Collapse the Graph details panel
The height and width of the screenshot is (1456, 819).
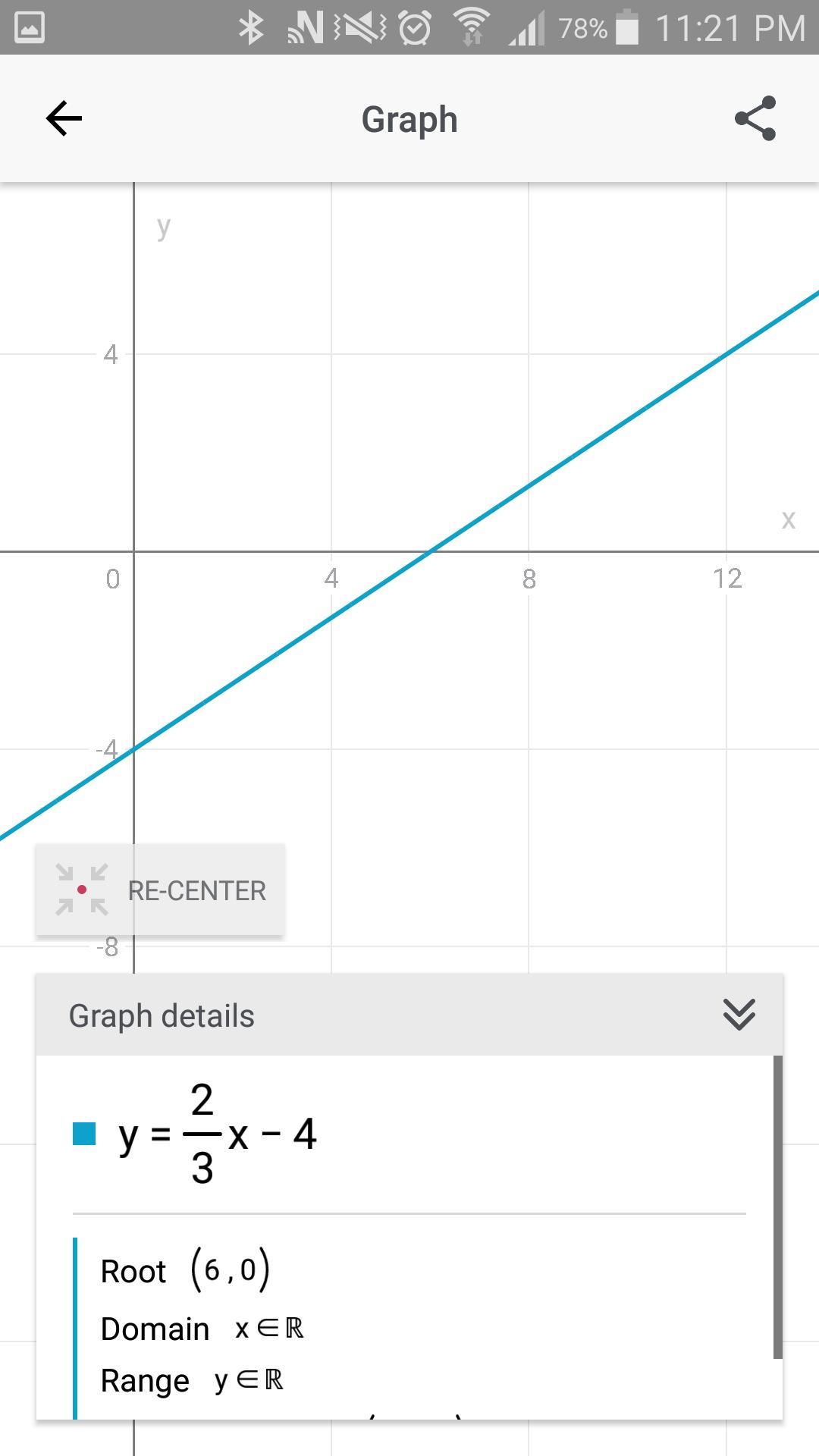739,1015
